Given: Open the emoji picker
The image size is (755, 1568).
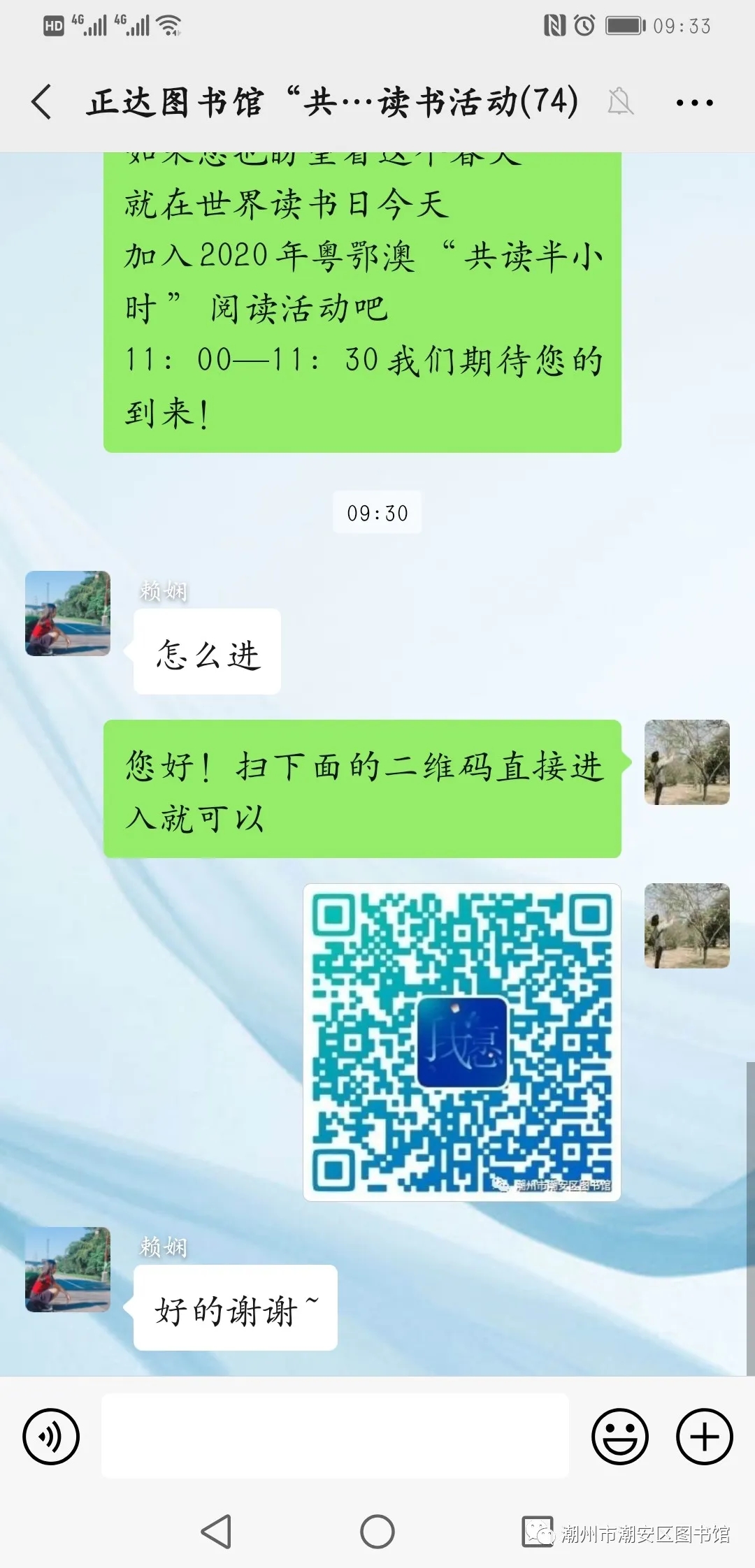Looking at the screenshot, I should [619, 1437].
